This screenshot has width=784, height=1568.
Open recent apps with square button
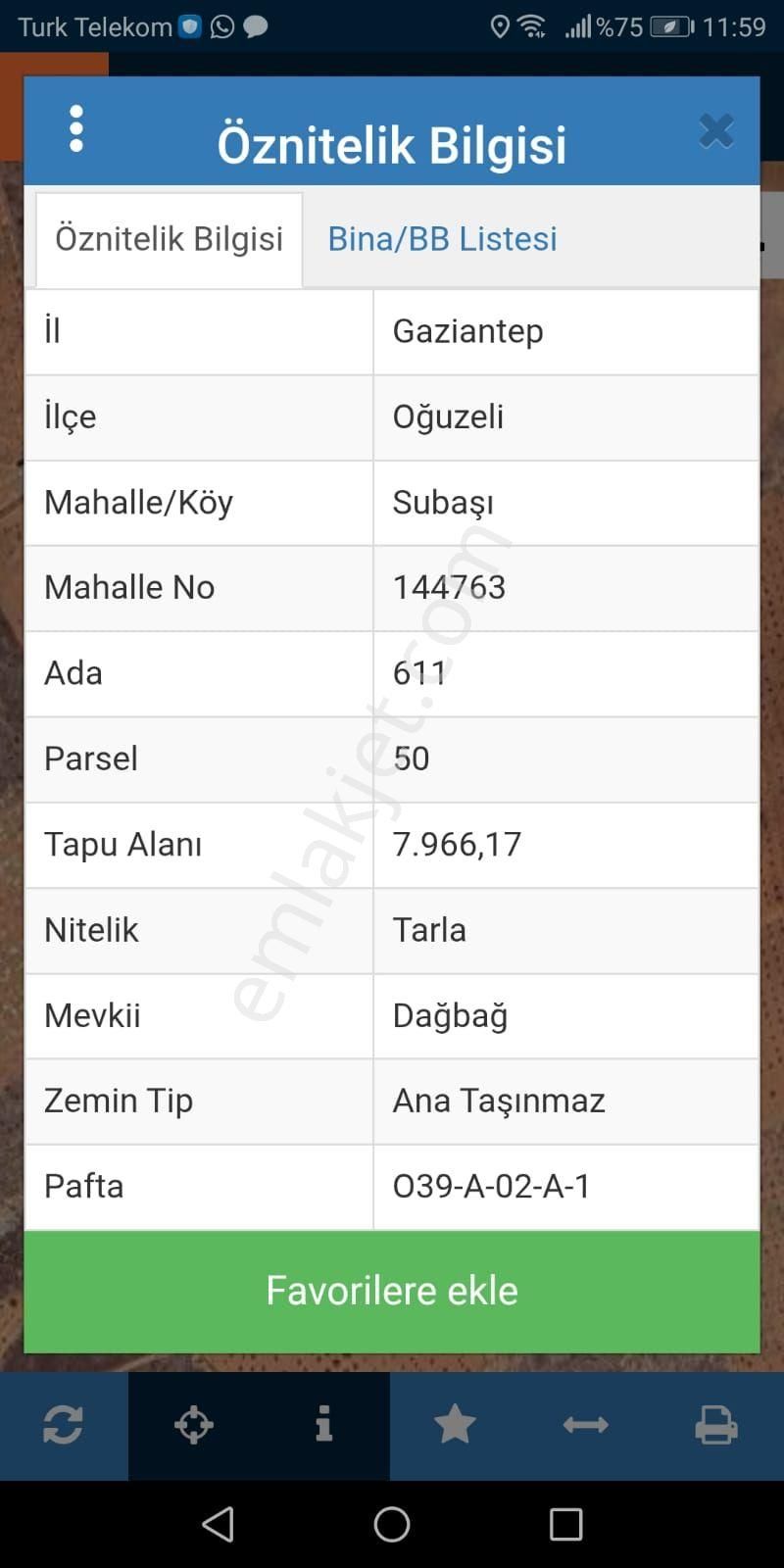[563, 1524]
